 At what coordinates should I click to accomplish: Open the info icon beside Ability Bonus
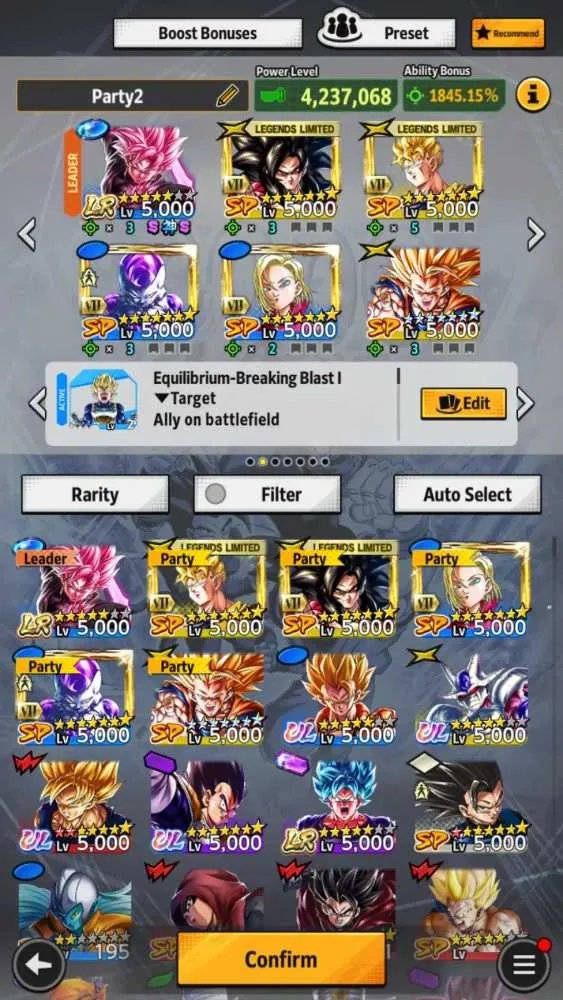533,95
